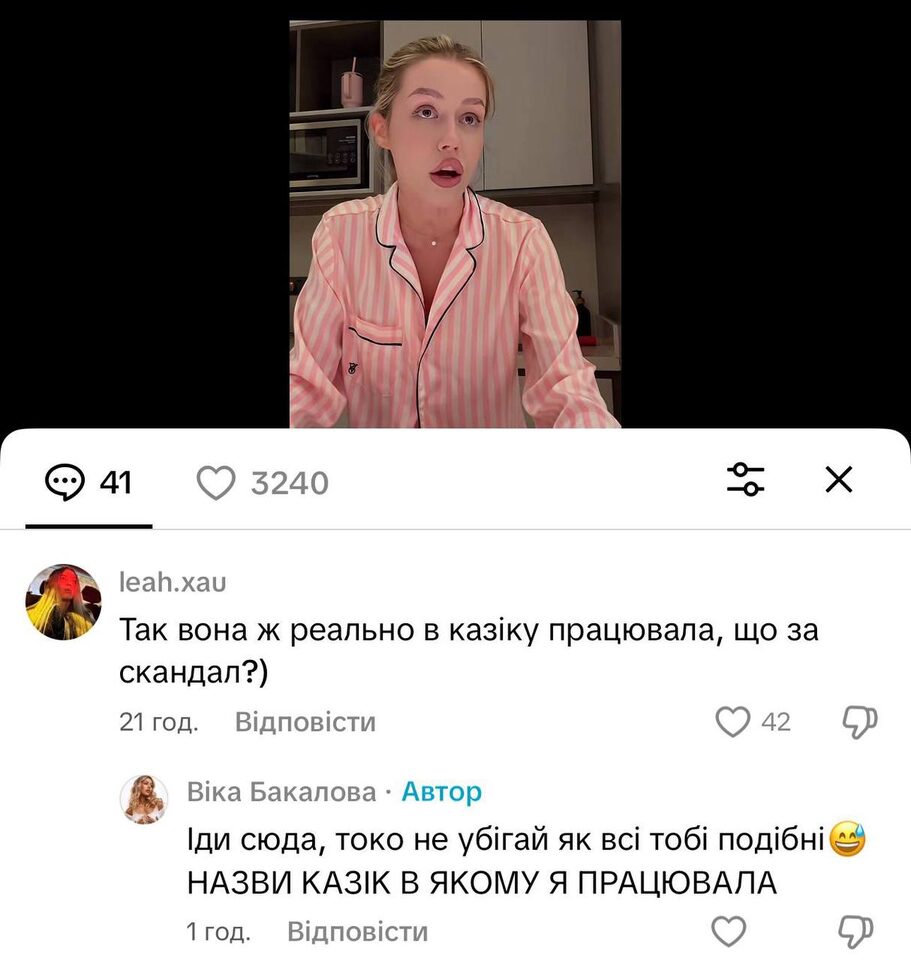Dislike leah.xau's comment

pyautogui.click(x=859, y=721)
